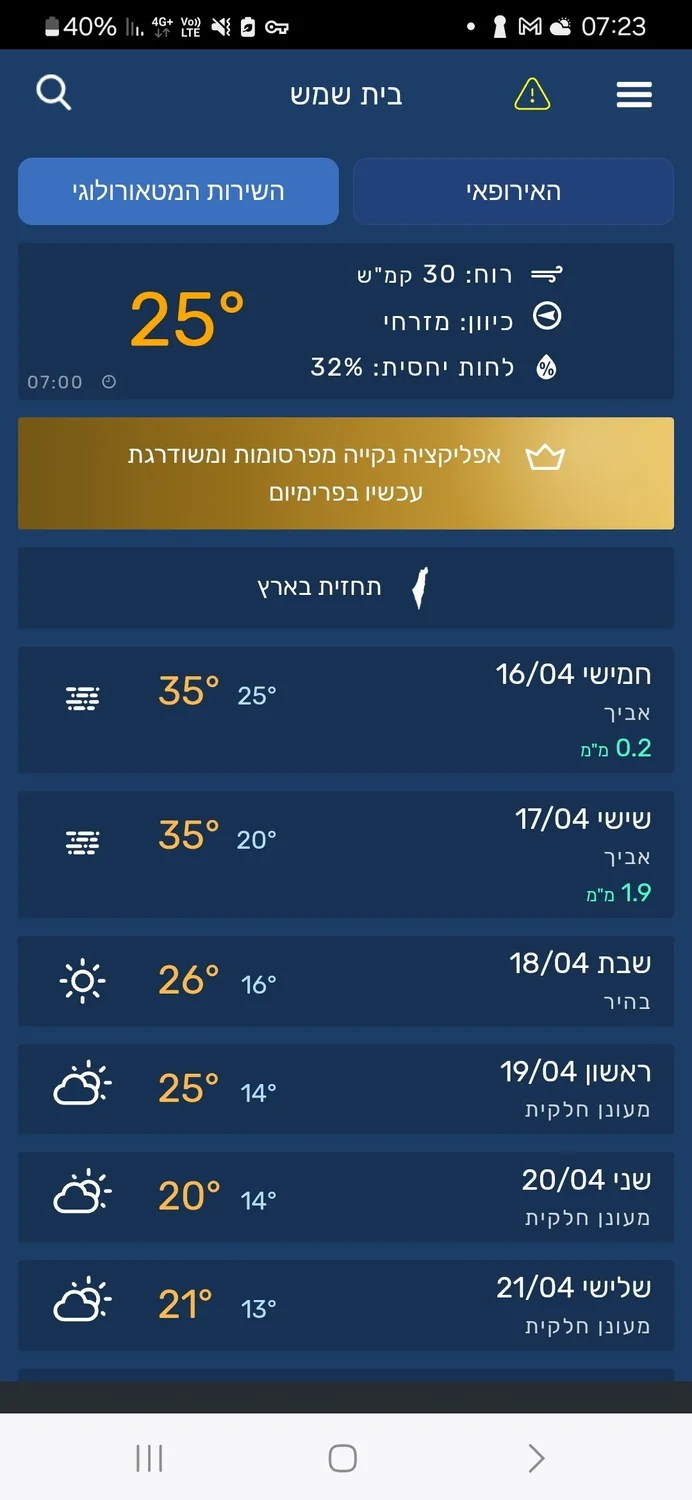
Task: View details for ראשון 19/04
Action: pos(346,1089)
